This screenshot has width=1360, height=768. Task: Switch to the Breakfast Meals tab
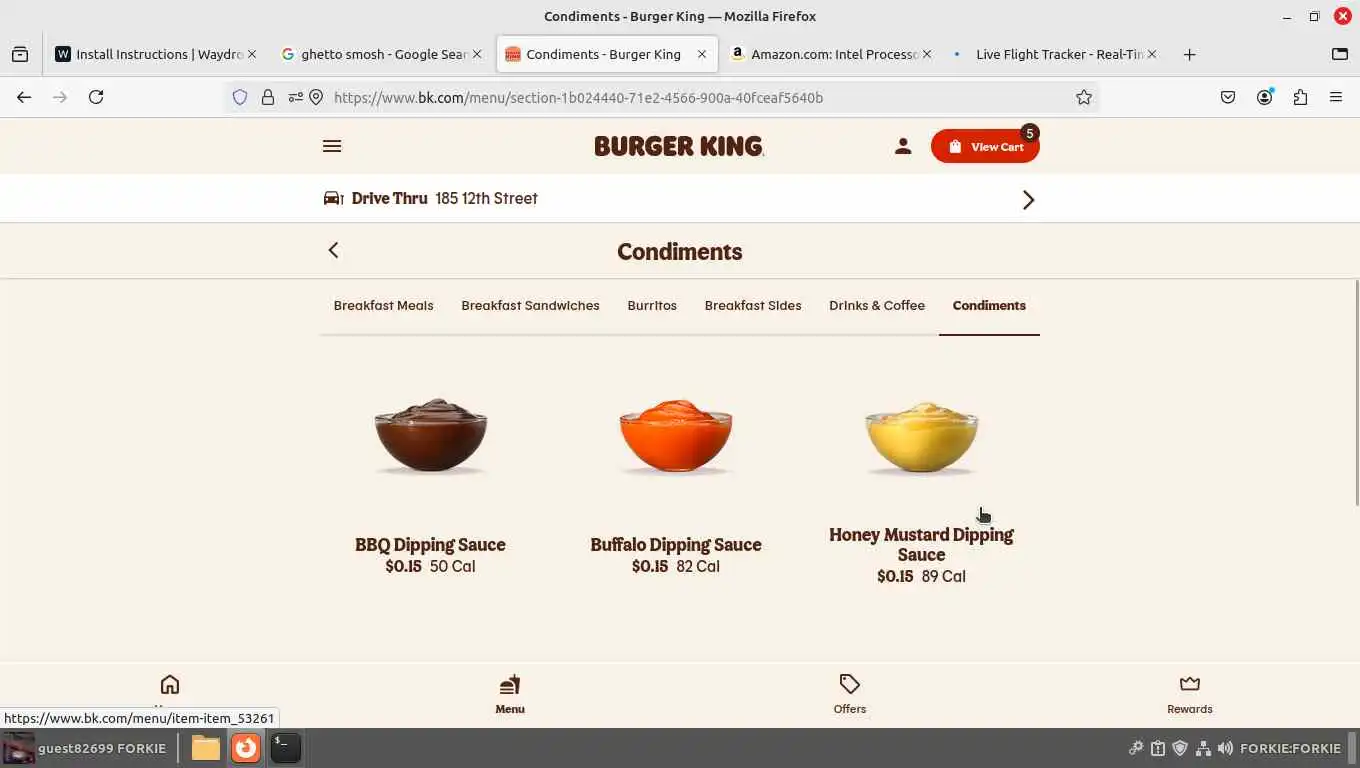383,306
